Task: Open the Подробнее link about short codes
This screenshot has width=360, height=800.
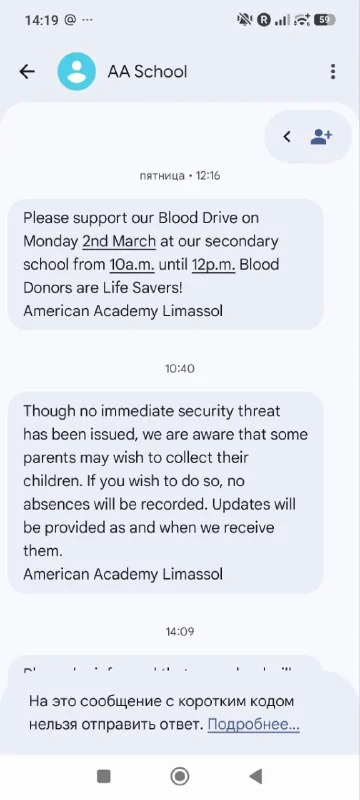Action: (x=253, y=724)
